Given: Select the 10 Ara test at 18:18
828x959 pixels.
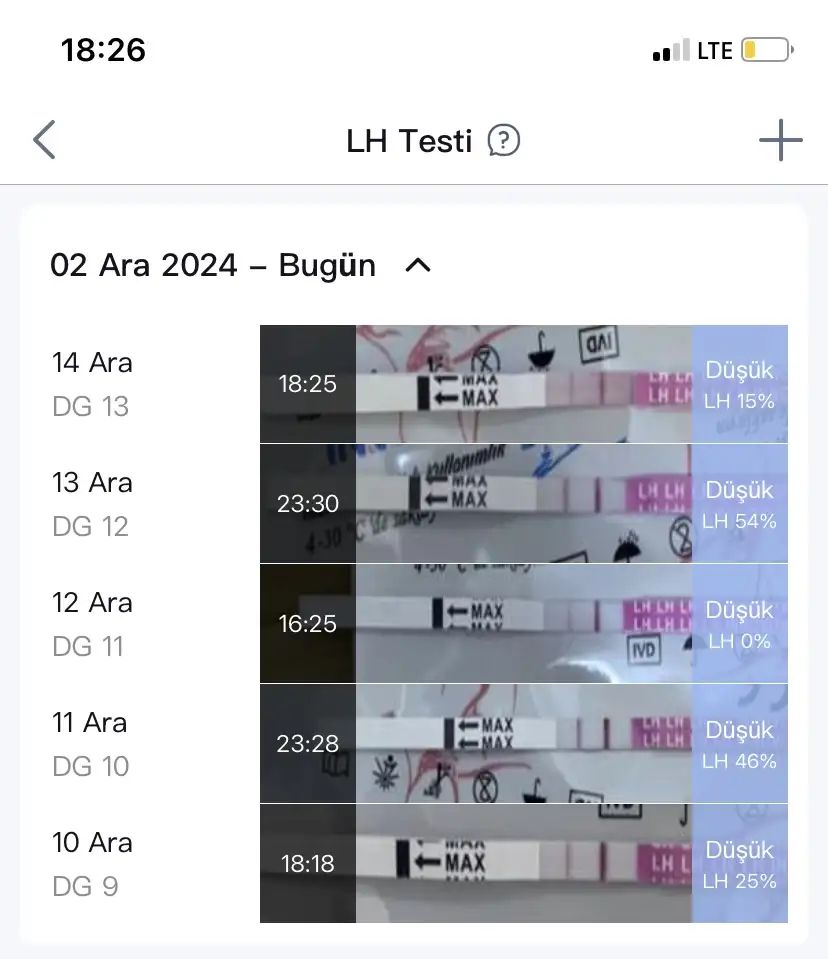Looking at the screenshot, I should point(523,864).
